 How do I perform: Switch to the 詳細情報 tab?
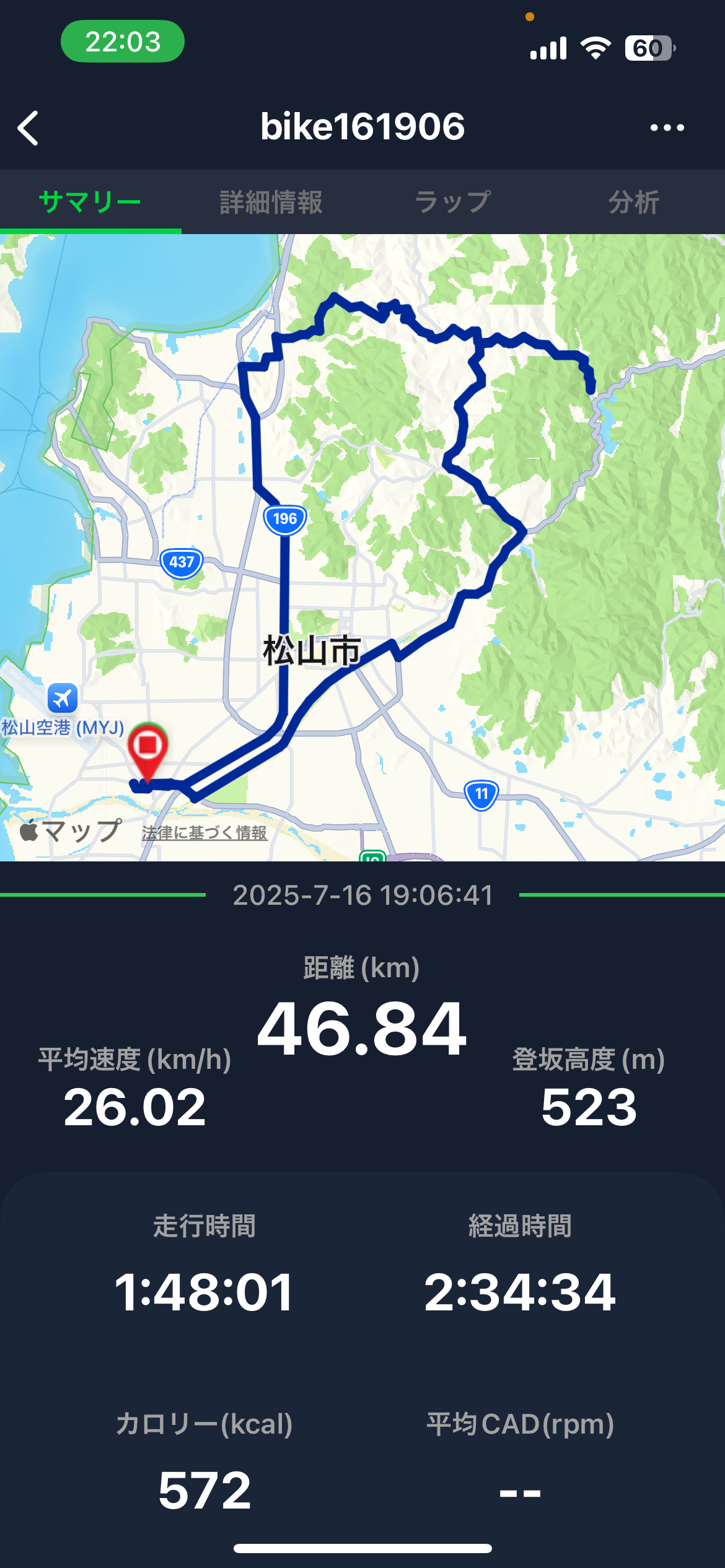tap(271, 203)
